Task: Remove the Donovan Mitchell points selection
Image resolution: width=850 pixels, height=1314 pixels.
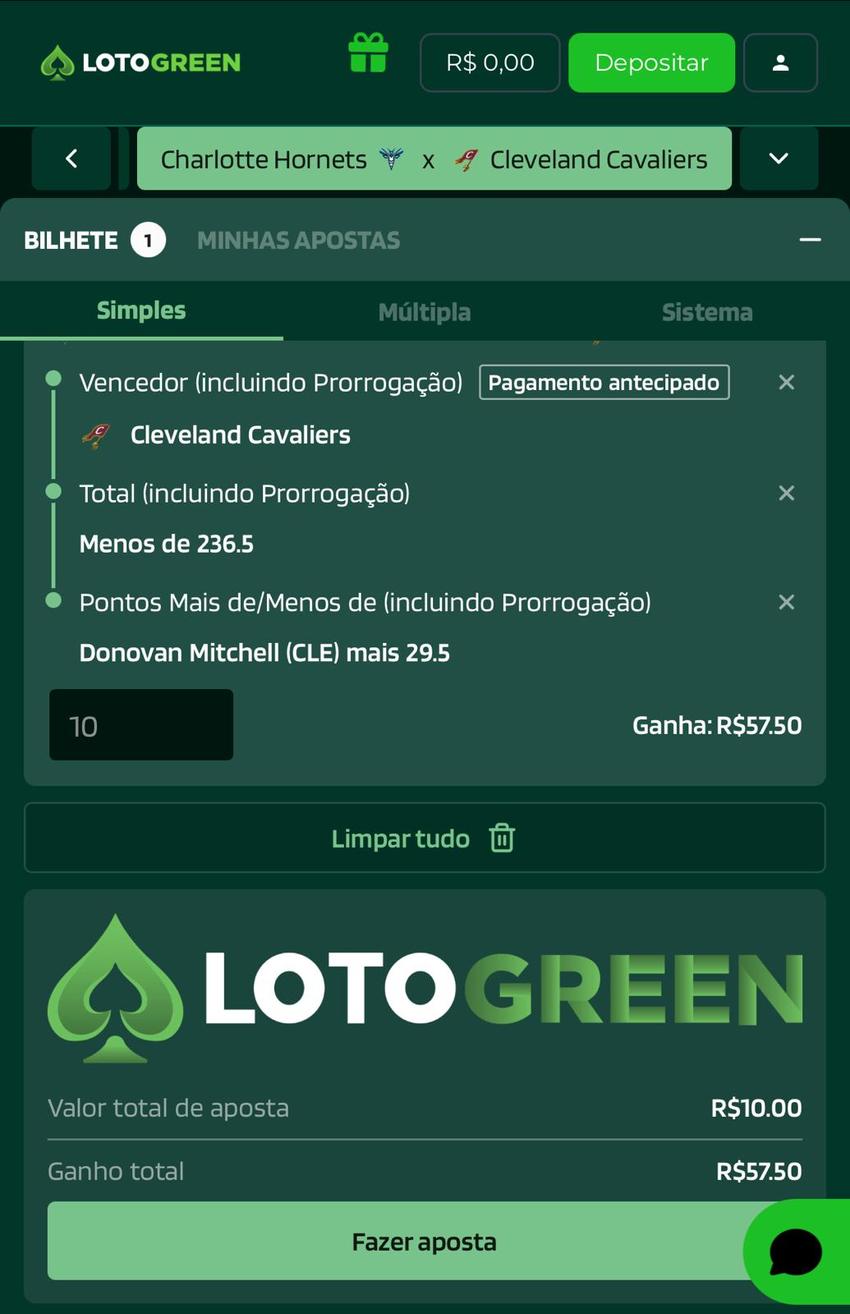Action: tap(786, 601)
